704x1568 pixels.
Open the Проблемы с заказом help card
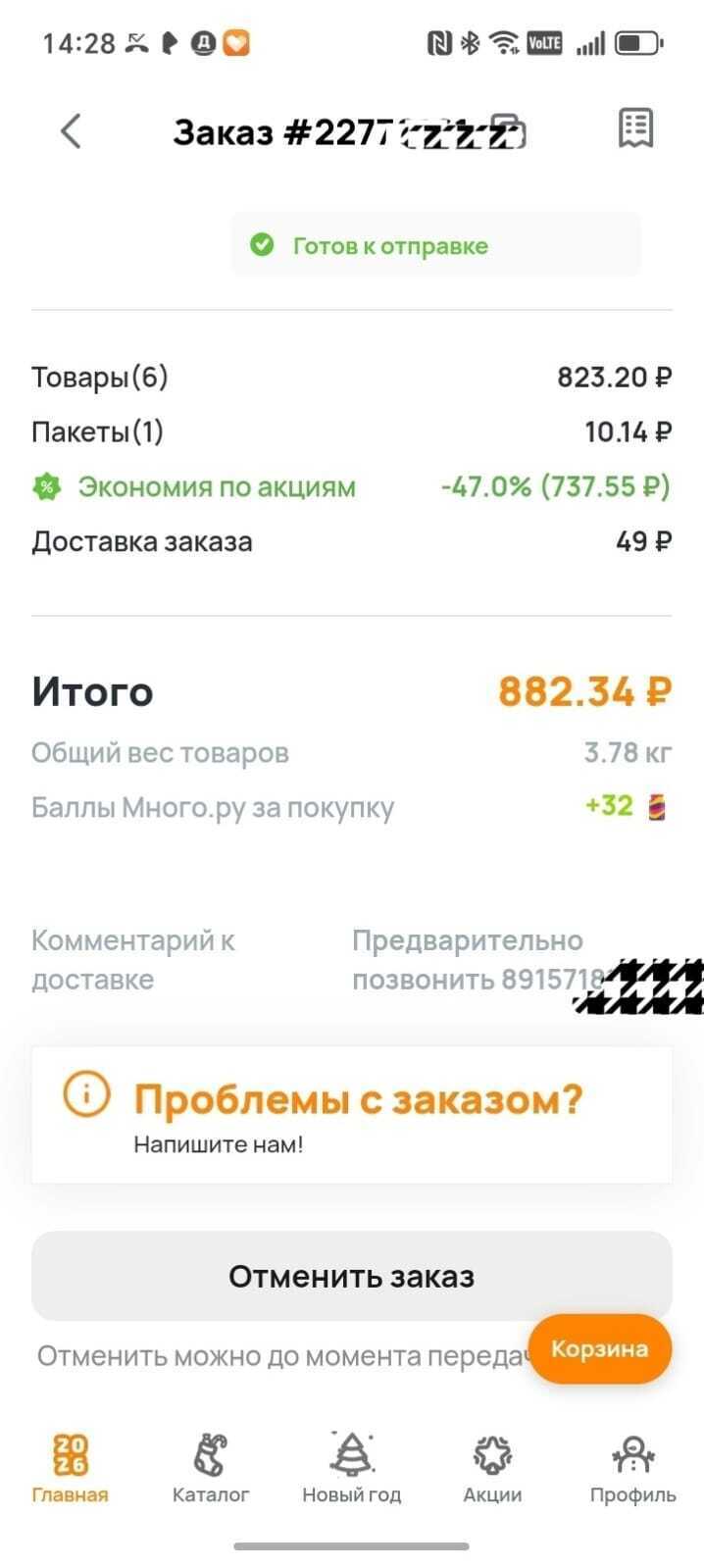pyautogui.click(x=352, y=1115)
